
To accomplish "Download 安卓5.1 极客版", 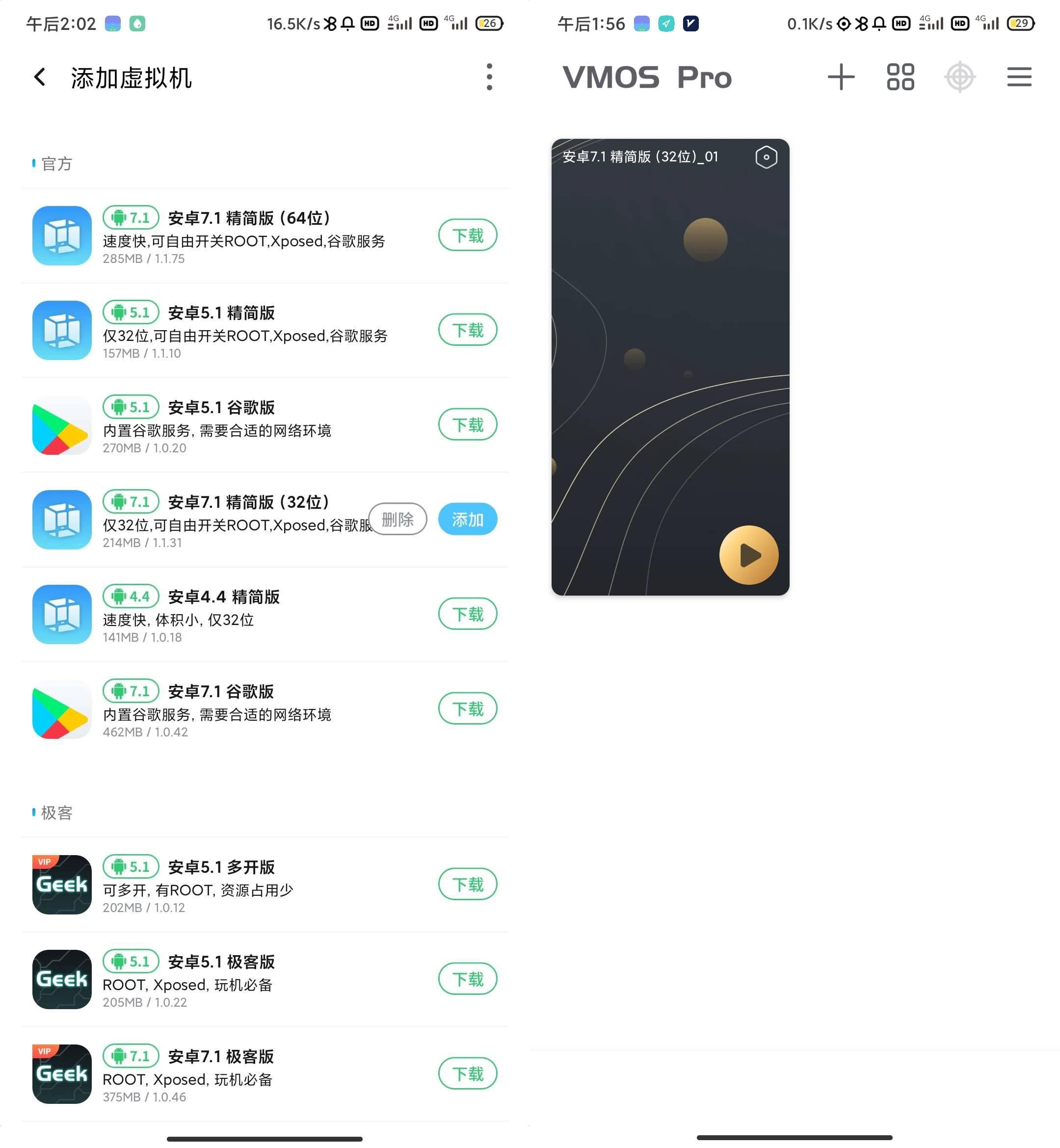I will coord(468,979).
